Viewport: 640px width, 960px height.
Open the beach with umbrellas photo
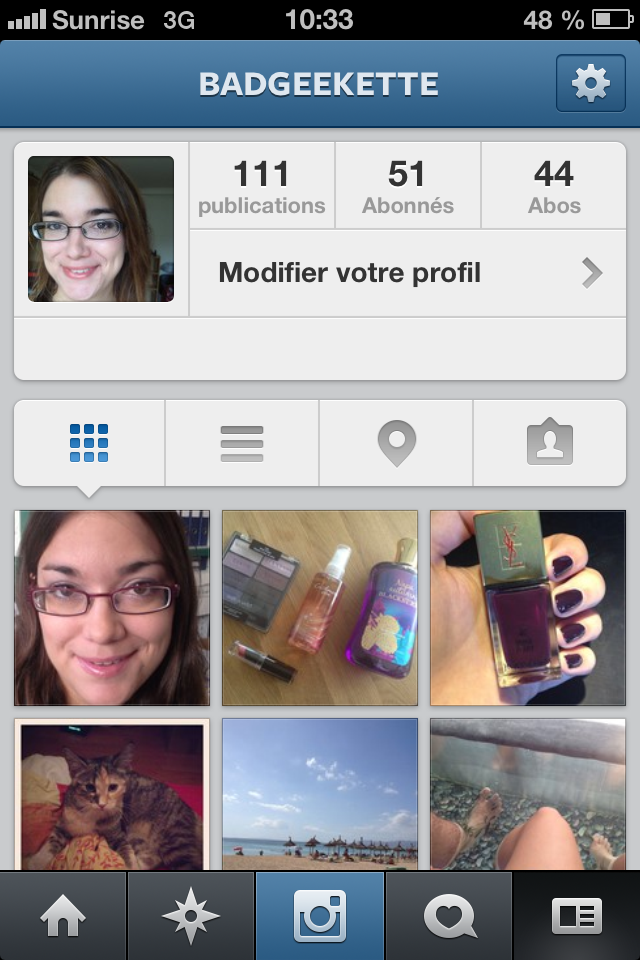coord(320,794)
